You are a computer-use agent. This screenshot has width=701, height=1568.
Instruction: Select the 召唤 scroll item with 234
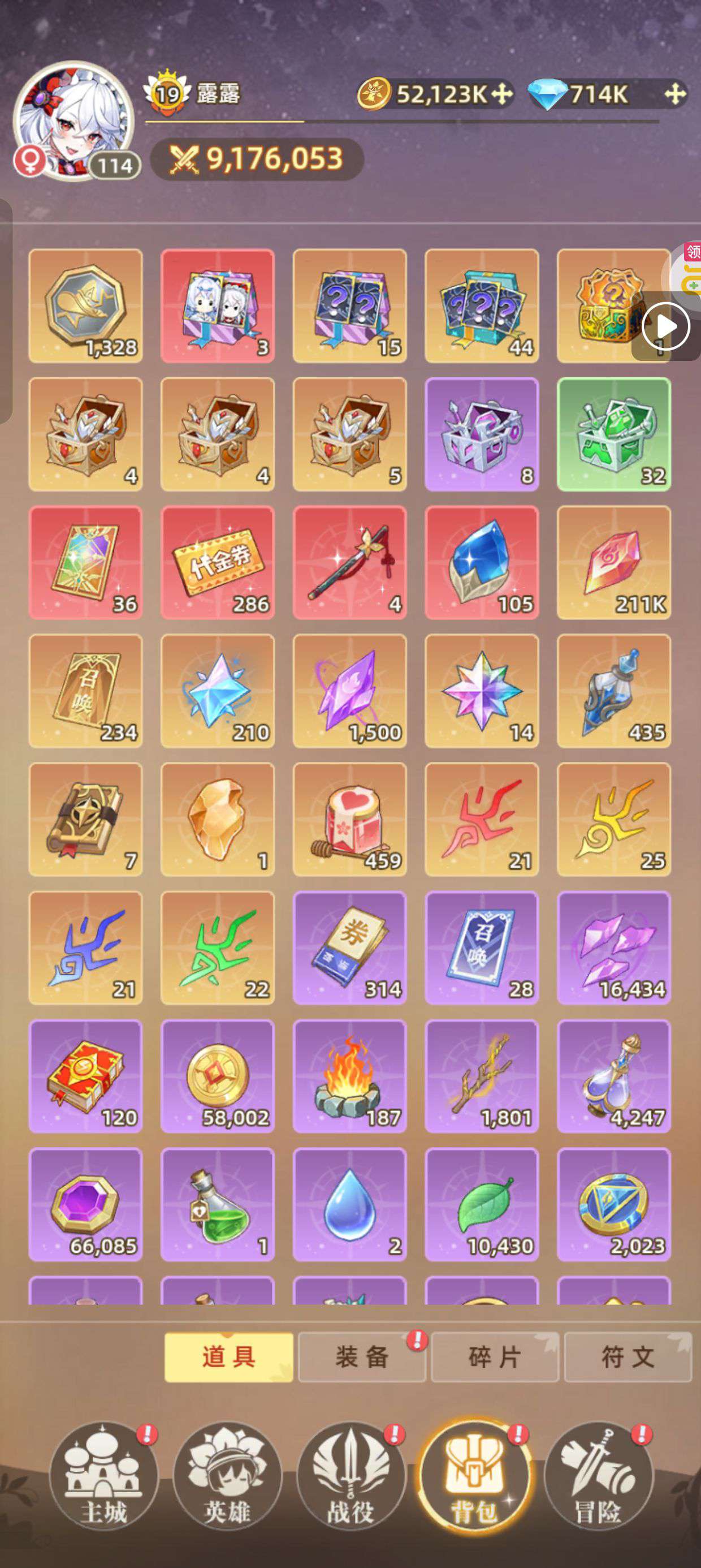[x=85, y=691]
